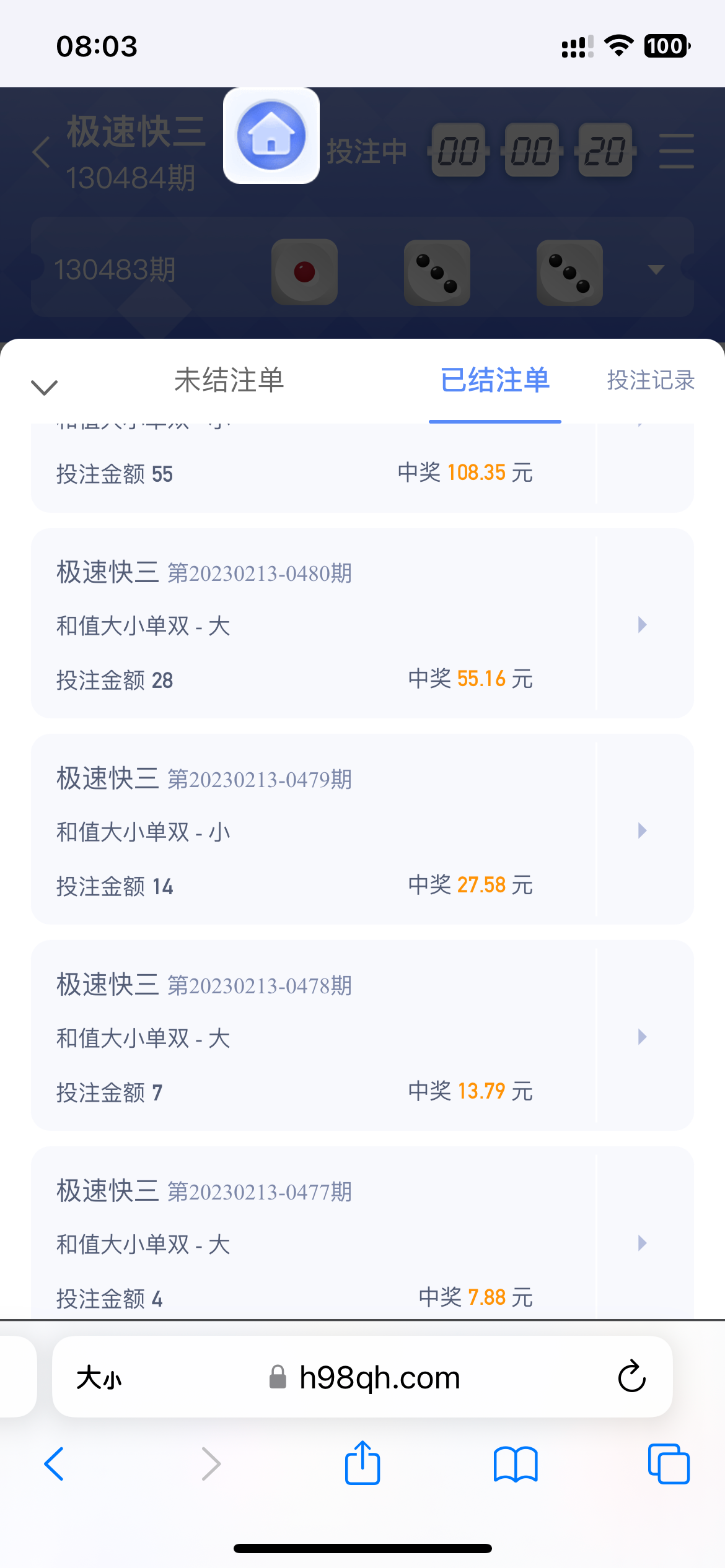725x1568 pixels.
Task: Share this page from Safari
Action: click(362, 1464)
